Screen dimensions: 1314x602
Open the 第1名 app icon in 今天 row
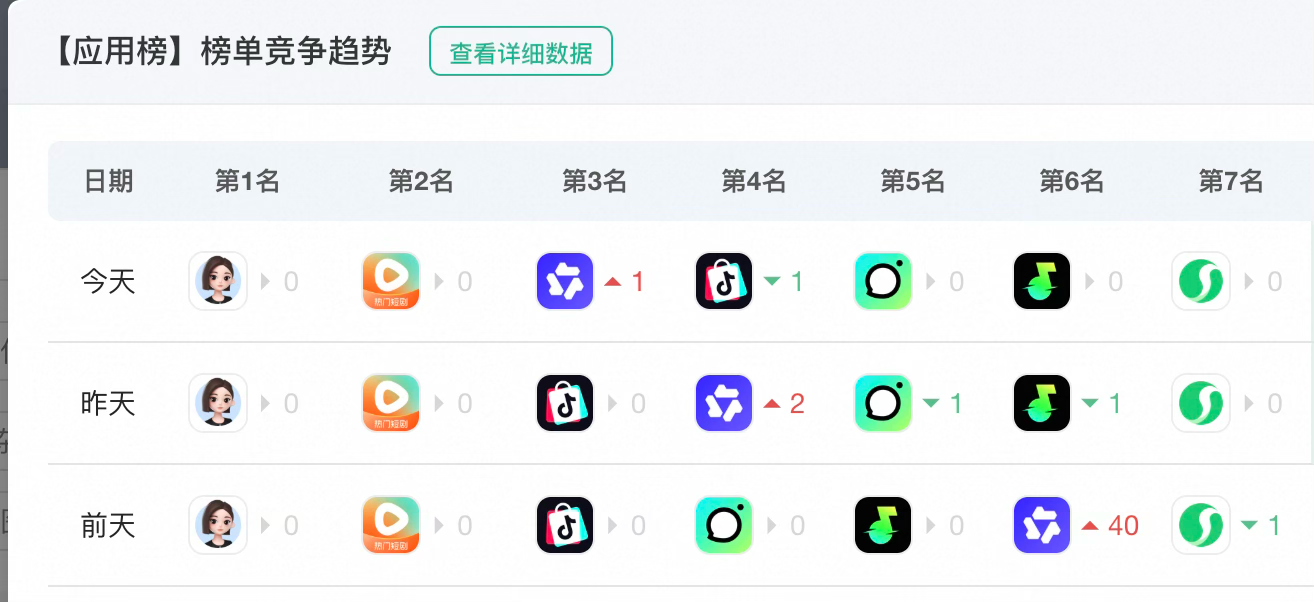[218, 281]
